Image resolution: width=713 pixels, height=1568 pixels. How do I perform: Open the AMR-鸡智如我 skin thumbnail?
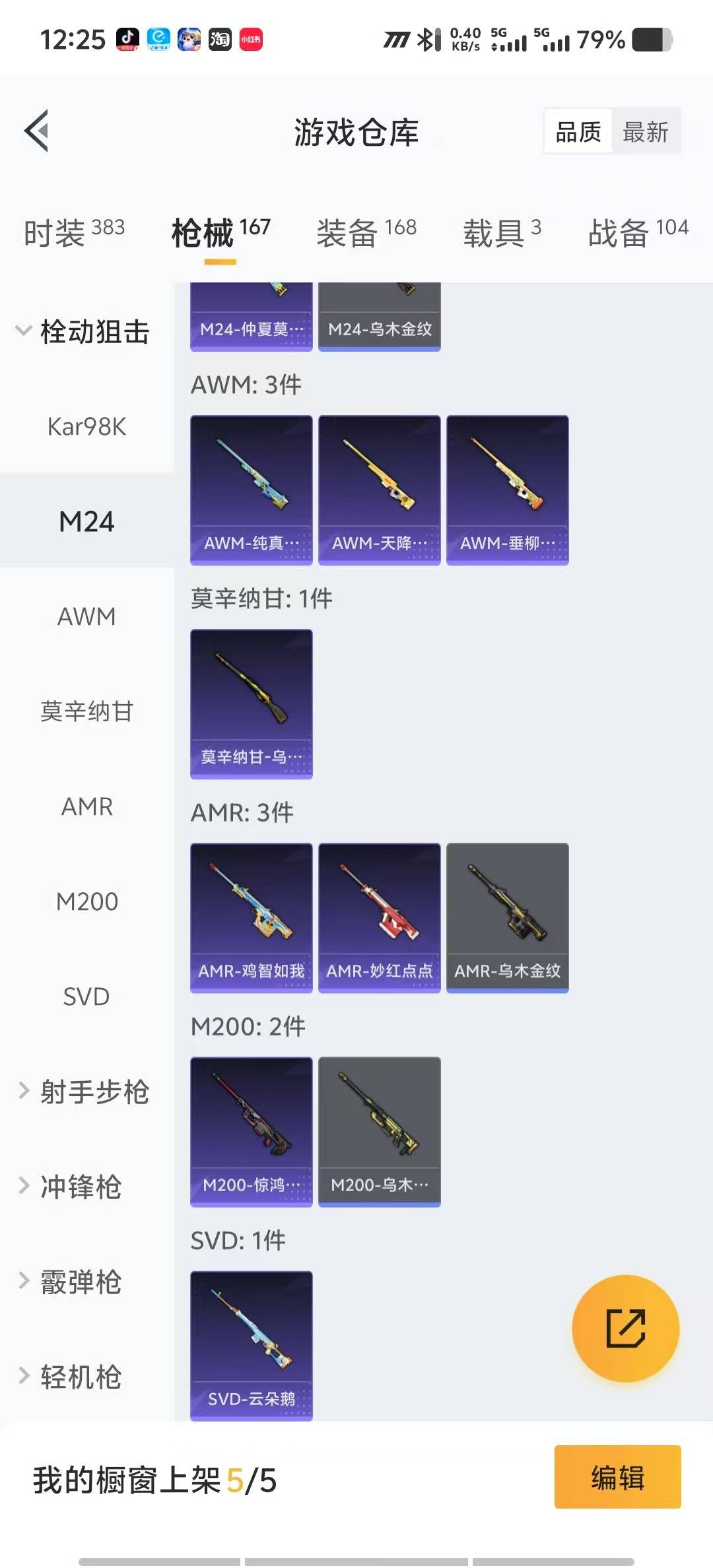point(251,917)
